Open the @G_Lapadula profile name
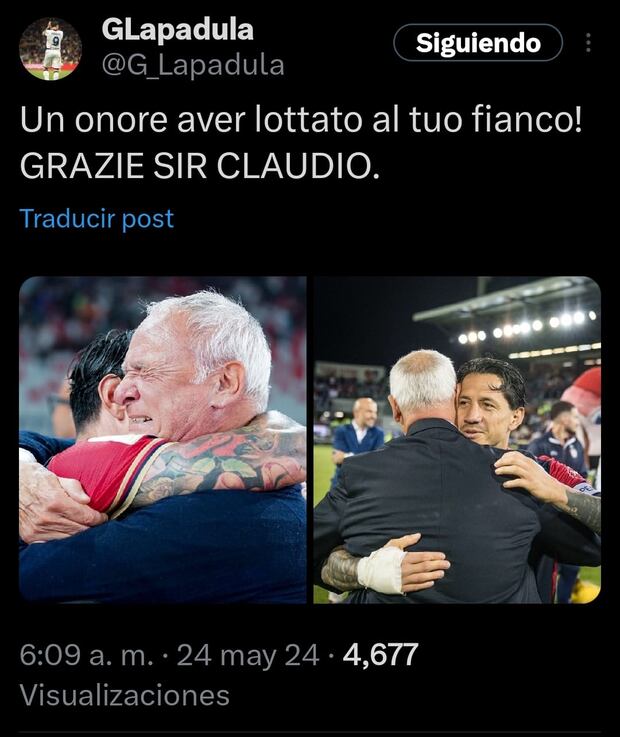 (x=193, y=66)
